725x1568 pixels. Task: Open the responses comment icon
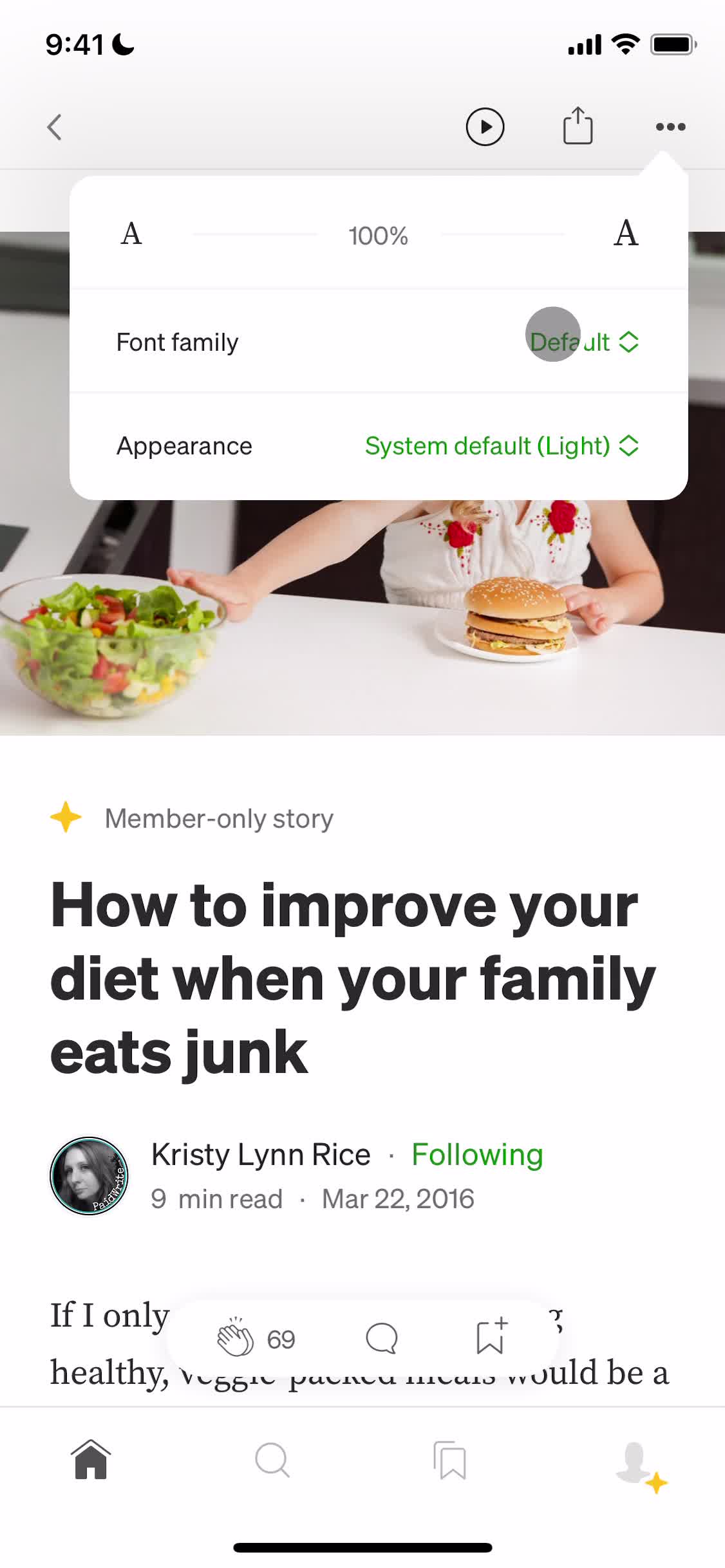pyautogui.click(x=381, y=1339)
